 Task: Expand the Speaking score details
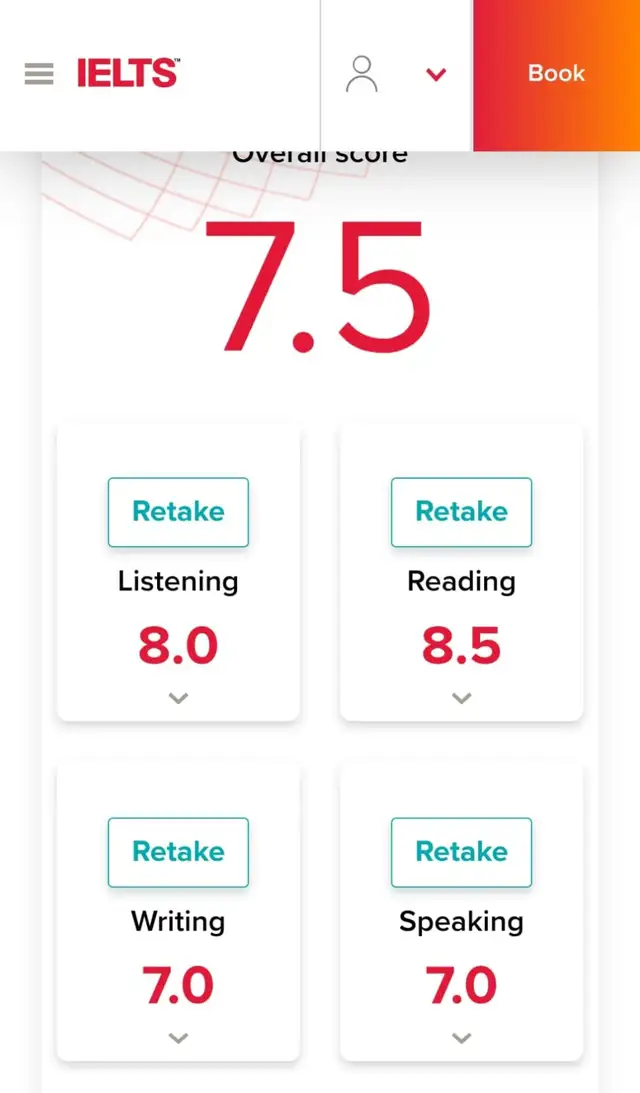click(x=461, y=1039)
